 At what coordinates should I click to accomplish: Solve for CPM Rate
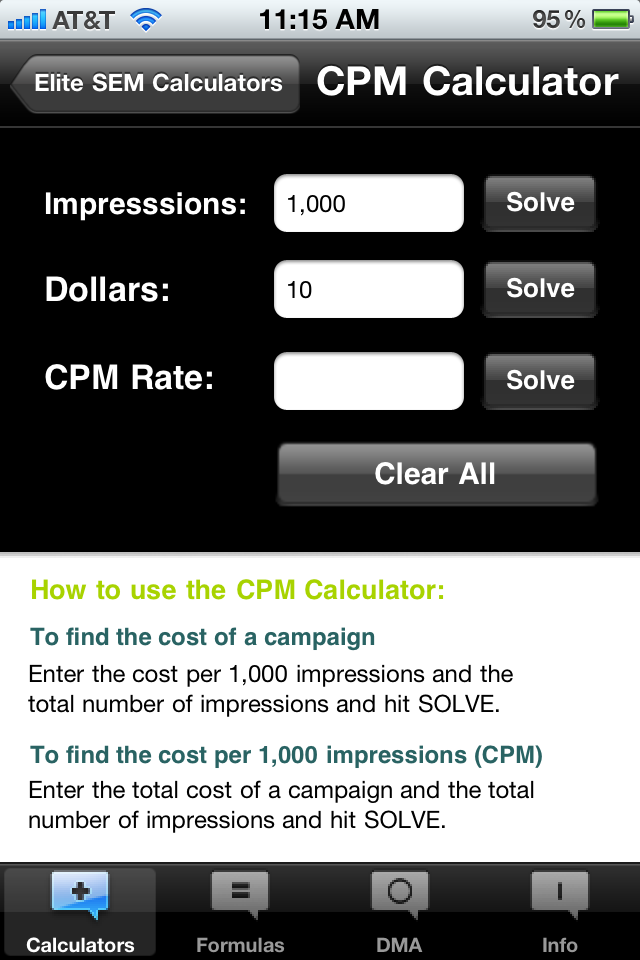(x=540, y=380)
